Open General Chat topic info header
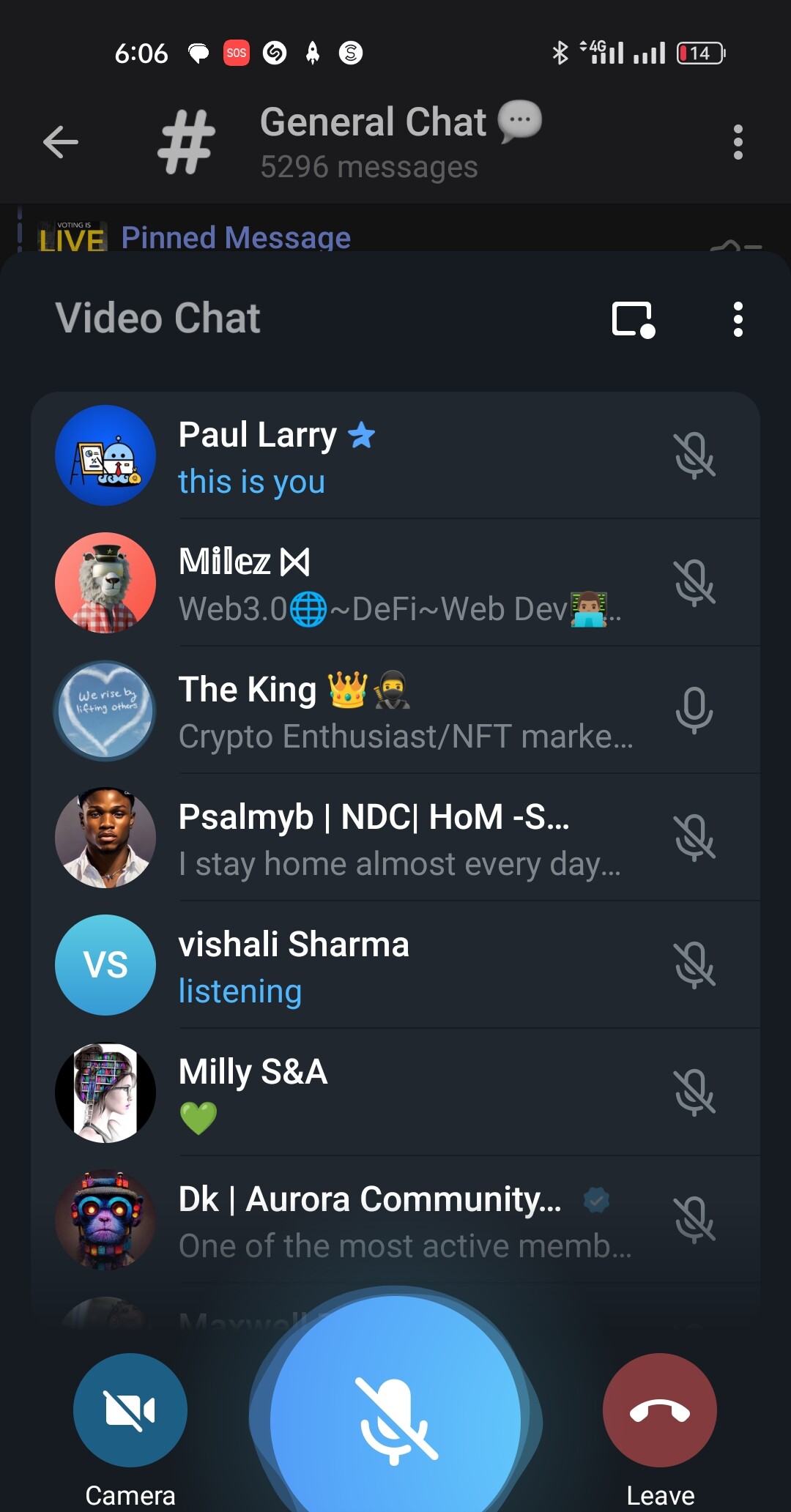This screenshot has height=1512, width=791. coord(374,142)
